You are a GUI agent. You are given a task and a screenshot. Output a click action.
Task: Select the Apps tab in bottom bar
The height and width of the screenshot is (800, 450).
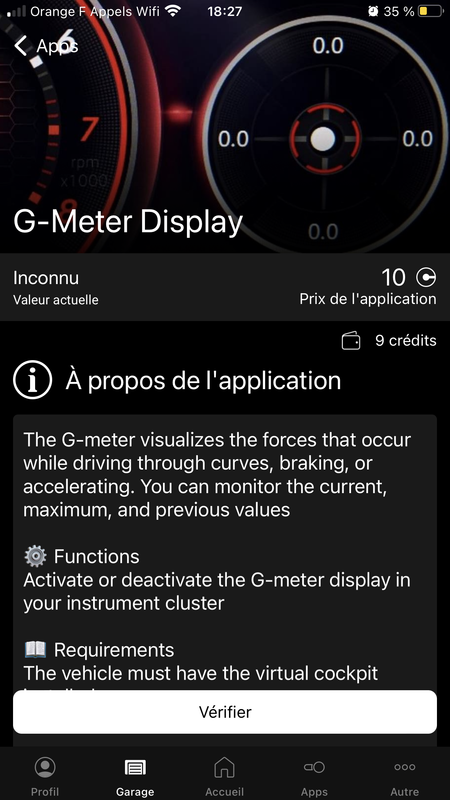(314, 777)
